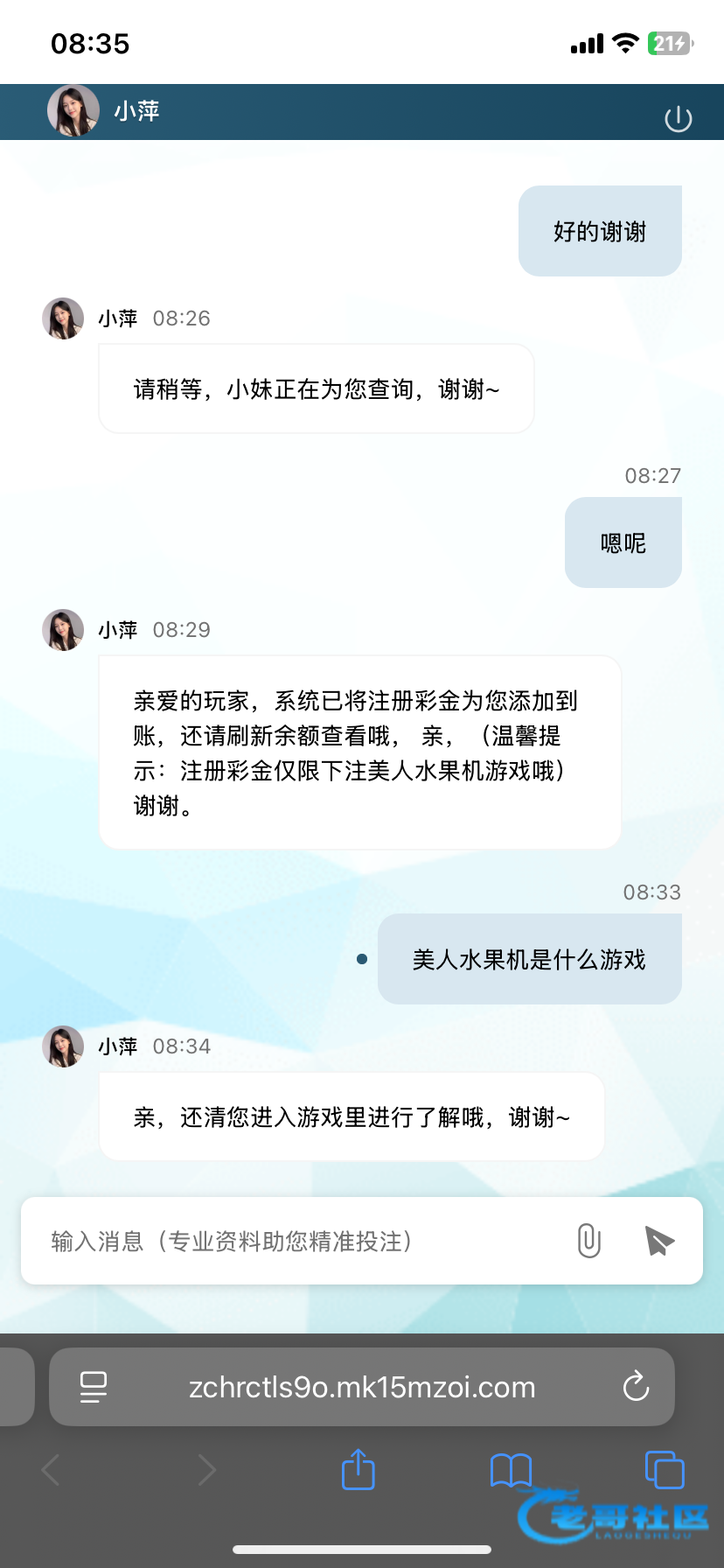Image resolution: width=724 pixels, height=1568 pixels.
Task: Send the message with the arrow icon
Action: pos(659,1241)
